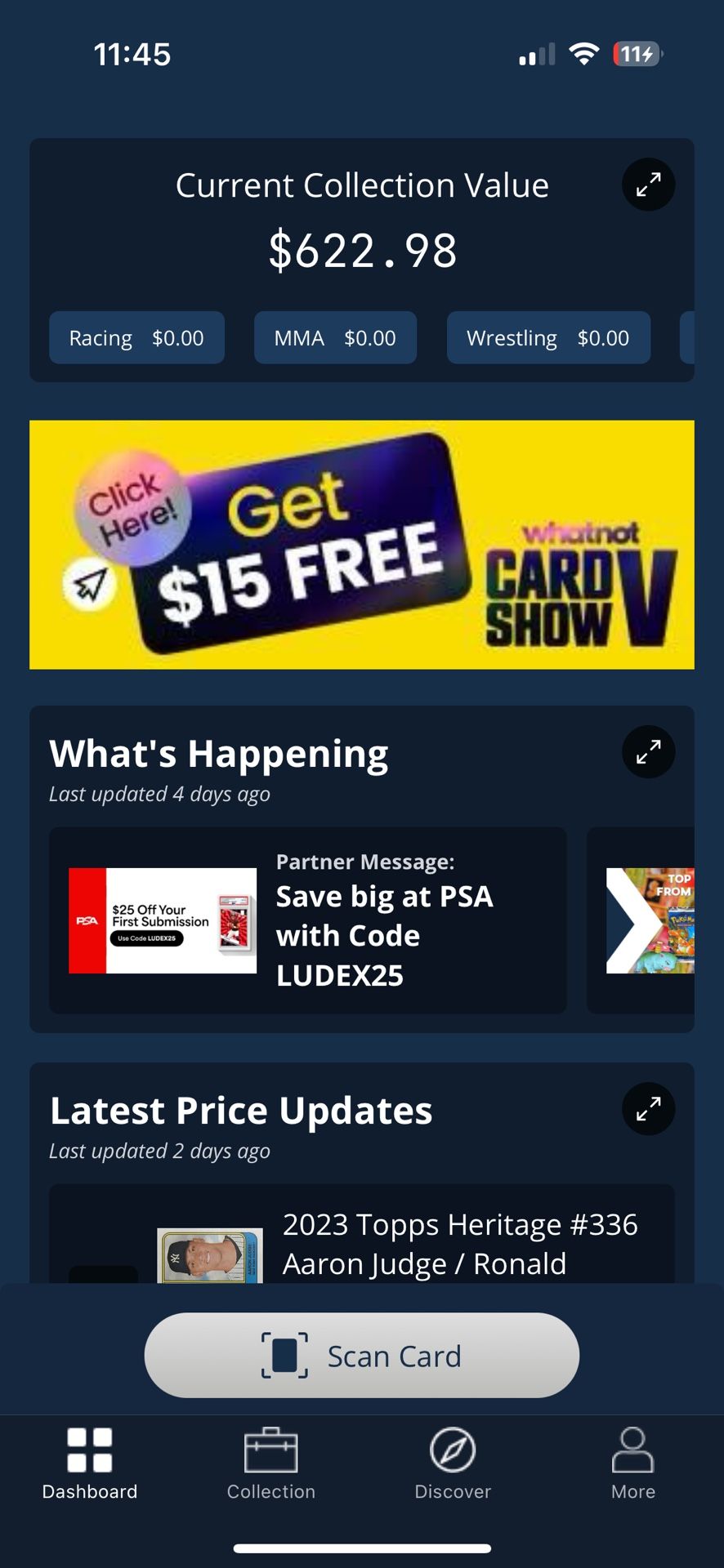Tap the Scan Card button
The image size is (724, 1568).
[x=362, y=1356]
